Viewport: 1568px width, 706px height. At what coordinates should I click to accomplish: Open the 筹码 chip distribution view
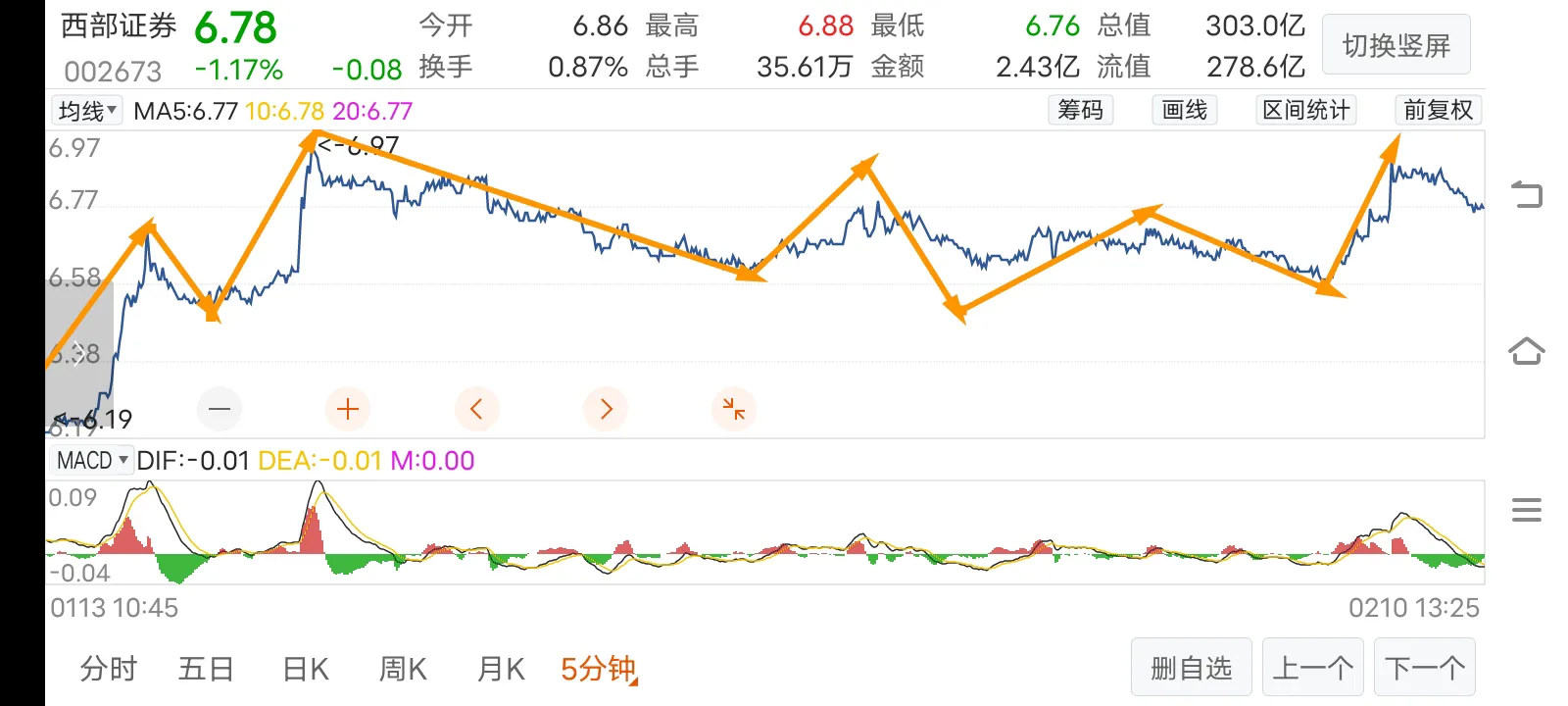point(1080,110)
